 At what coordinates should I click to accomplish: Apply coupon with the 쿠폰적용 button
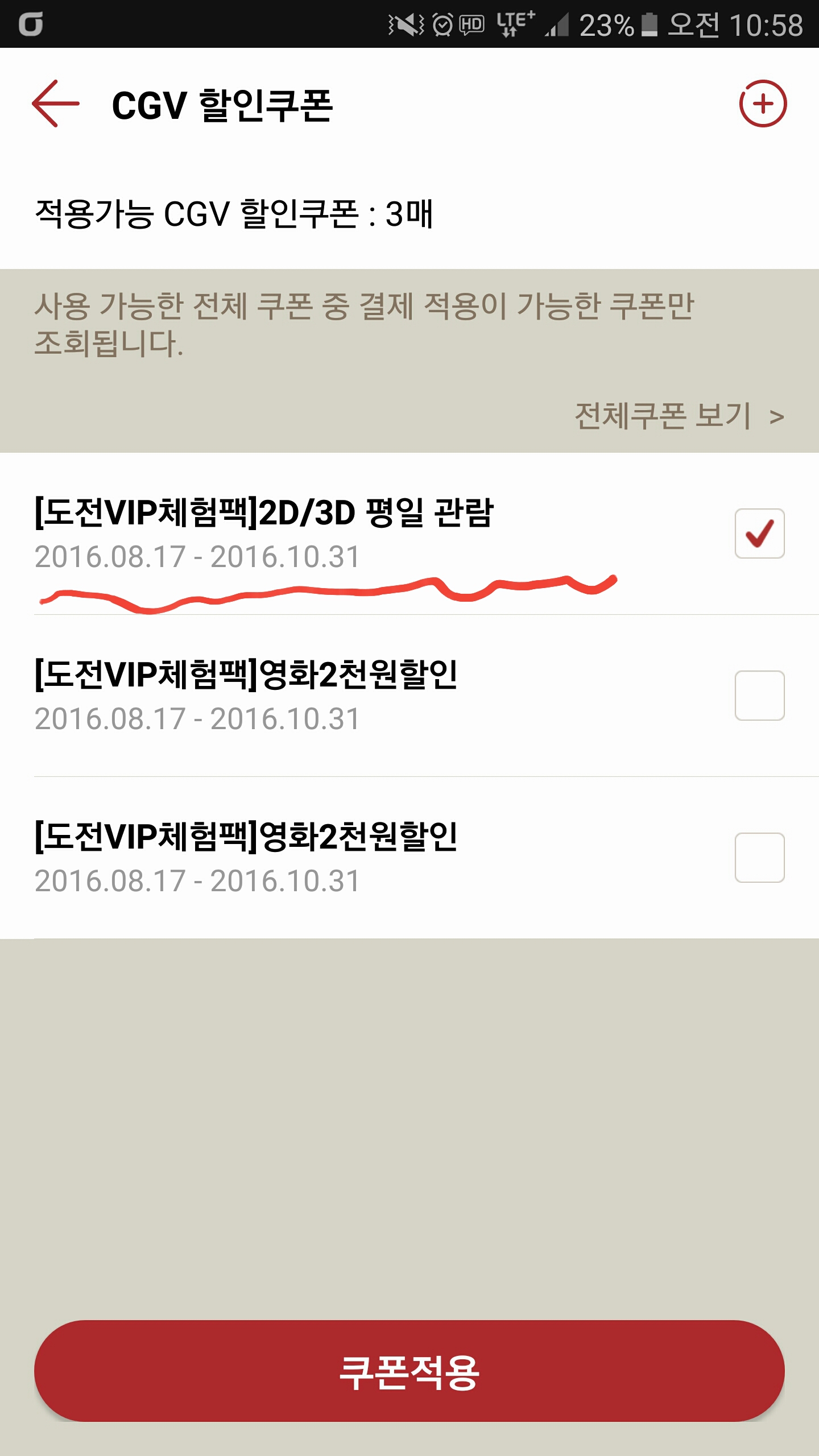pos(409,1372)
